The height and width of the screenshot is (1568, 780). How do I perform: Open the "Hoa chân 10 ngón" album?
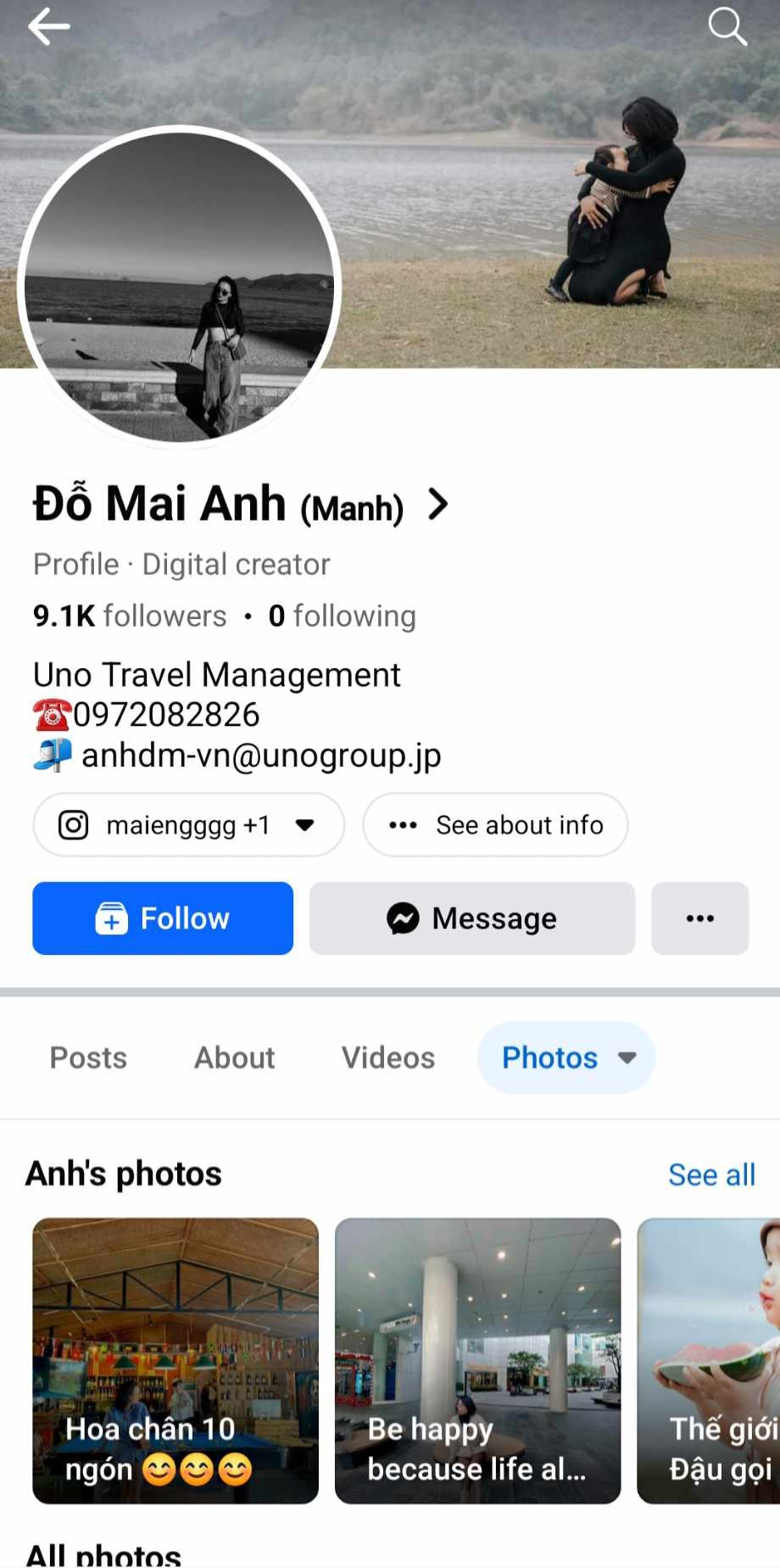tap(175, 1360)
